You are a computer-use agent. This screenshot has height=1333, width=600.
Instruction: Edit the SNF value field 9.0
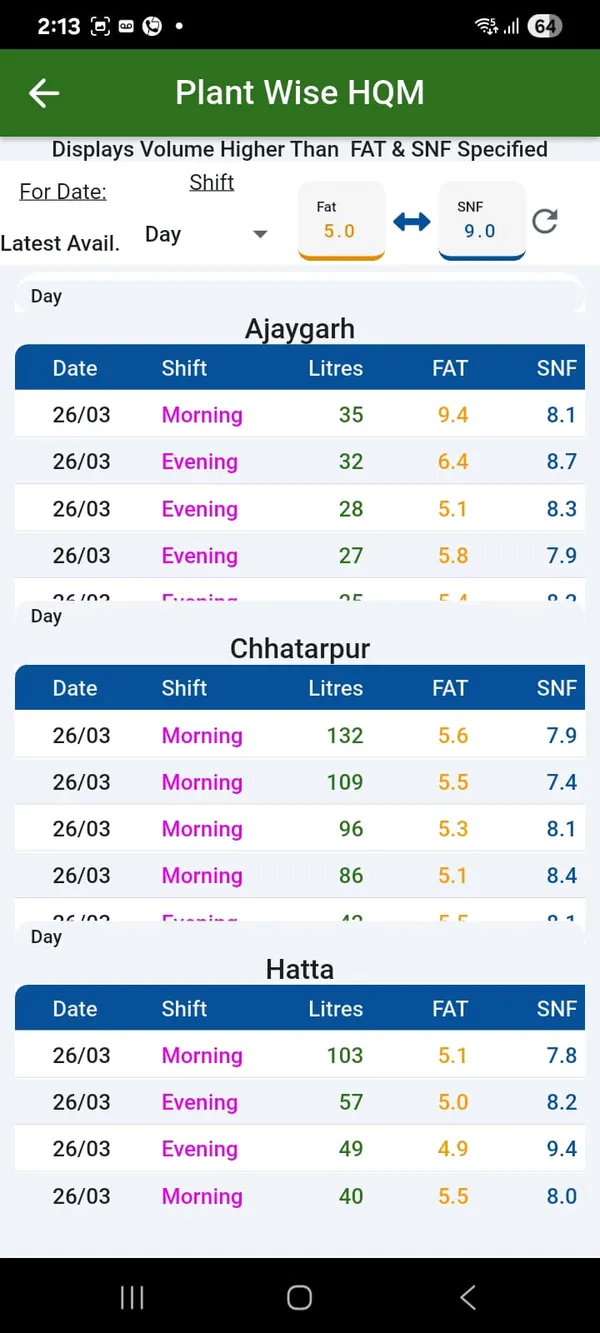click(482, 220)
